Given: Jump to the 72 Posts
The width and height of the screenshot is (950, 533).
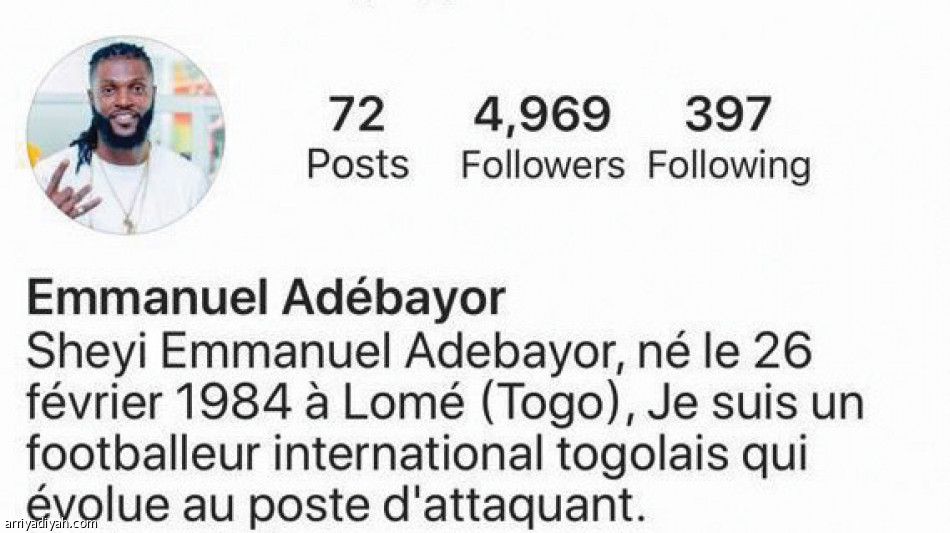Looking at the screenshot, I should click(357, 139).
